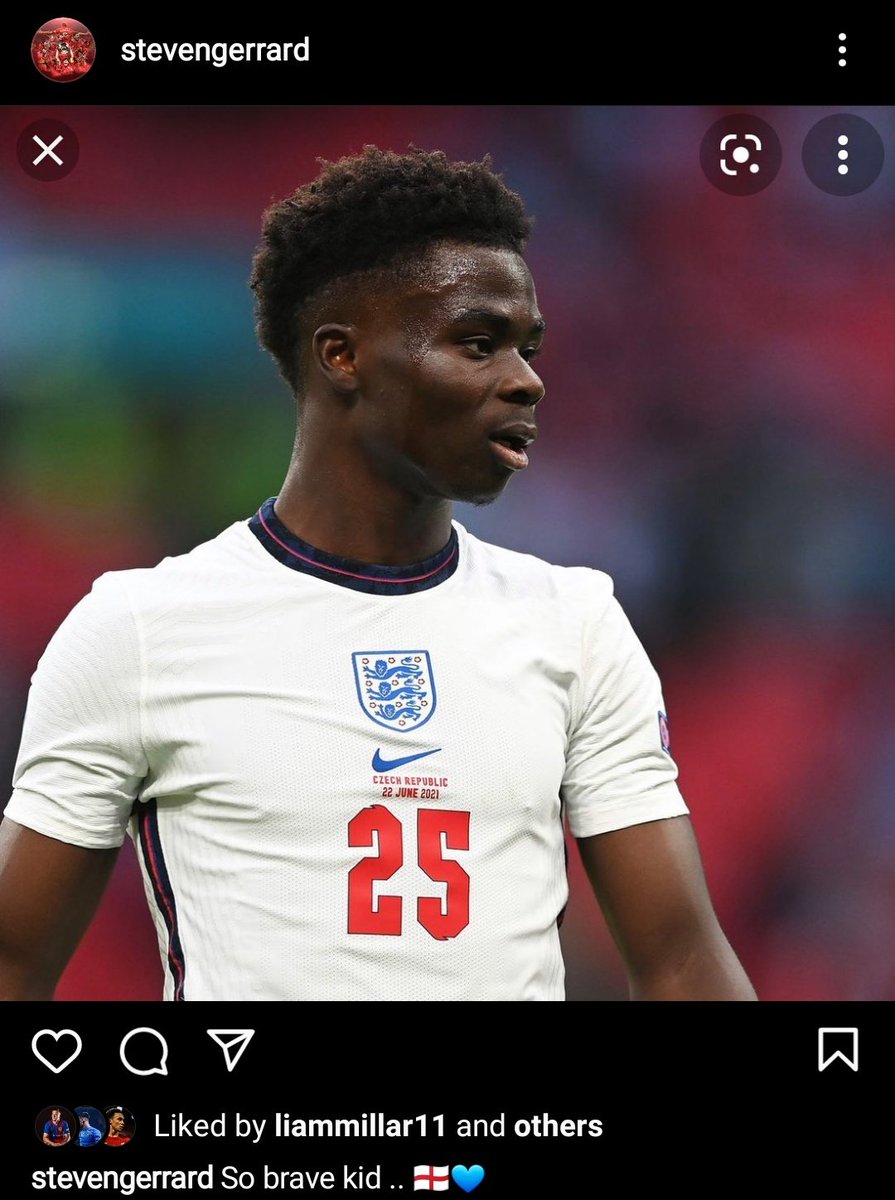Comment on the post

click(143, 1051)
